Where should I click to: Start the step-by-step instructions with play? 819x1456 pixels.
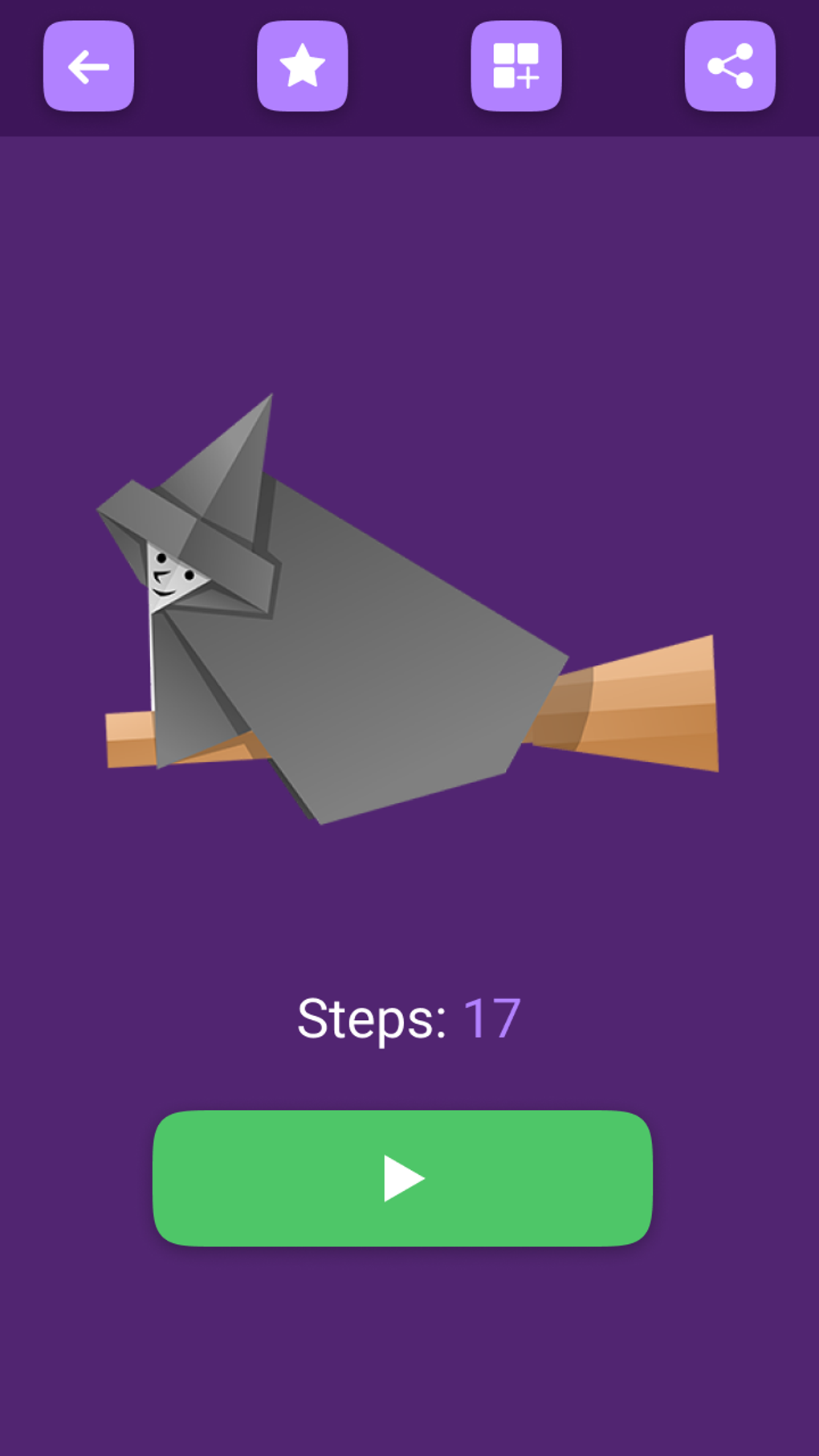402,1177
